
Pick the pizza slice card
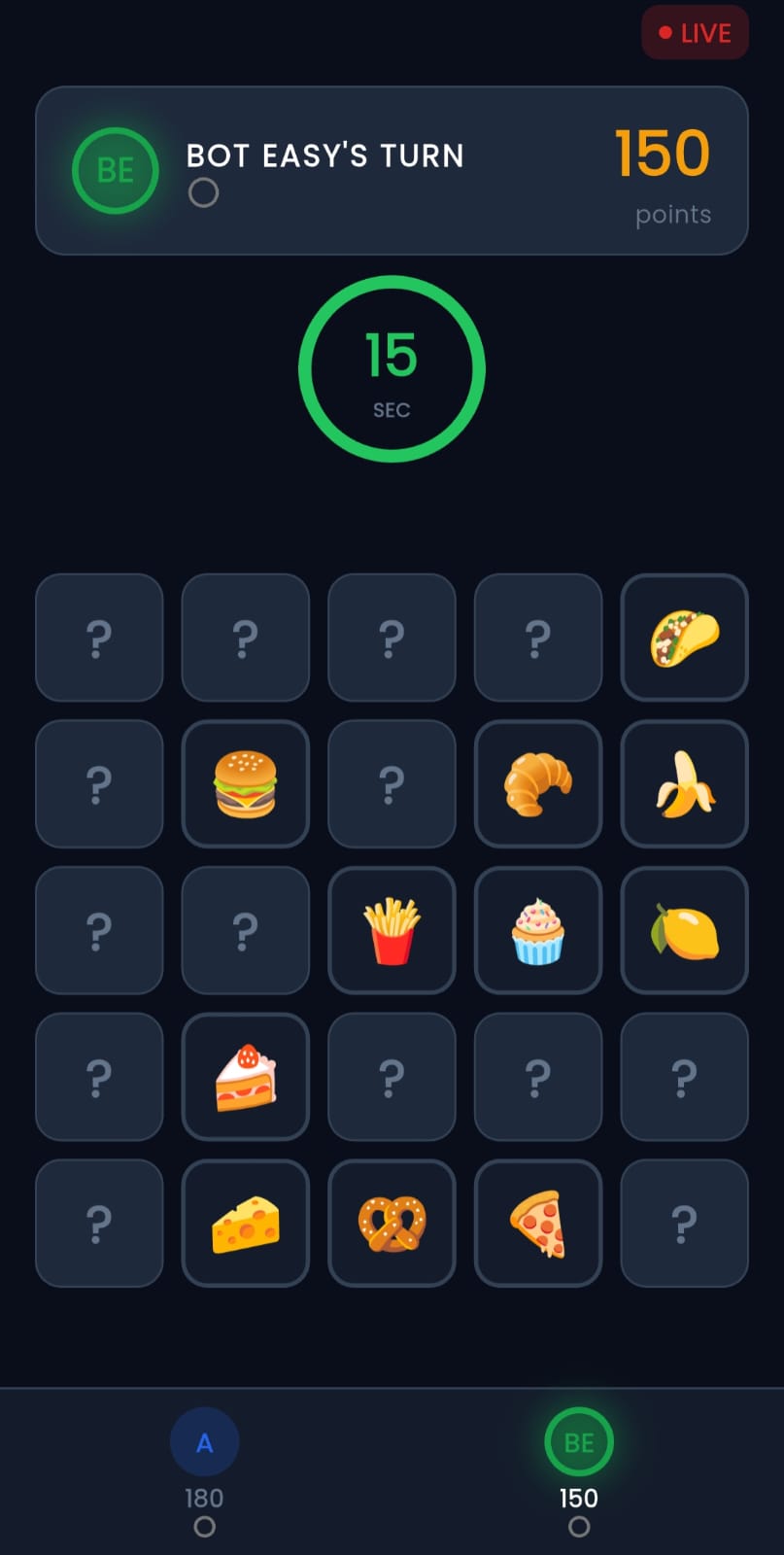[x=538, y=1223]
